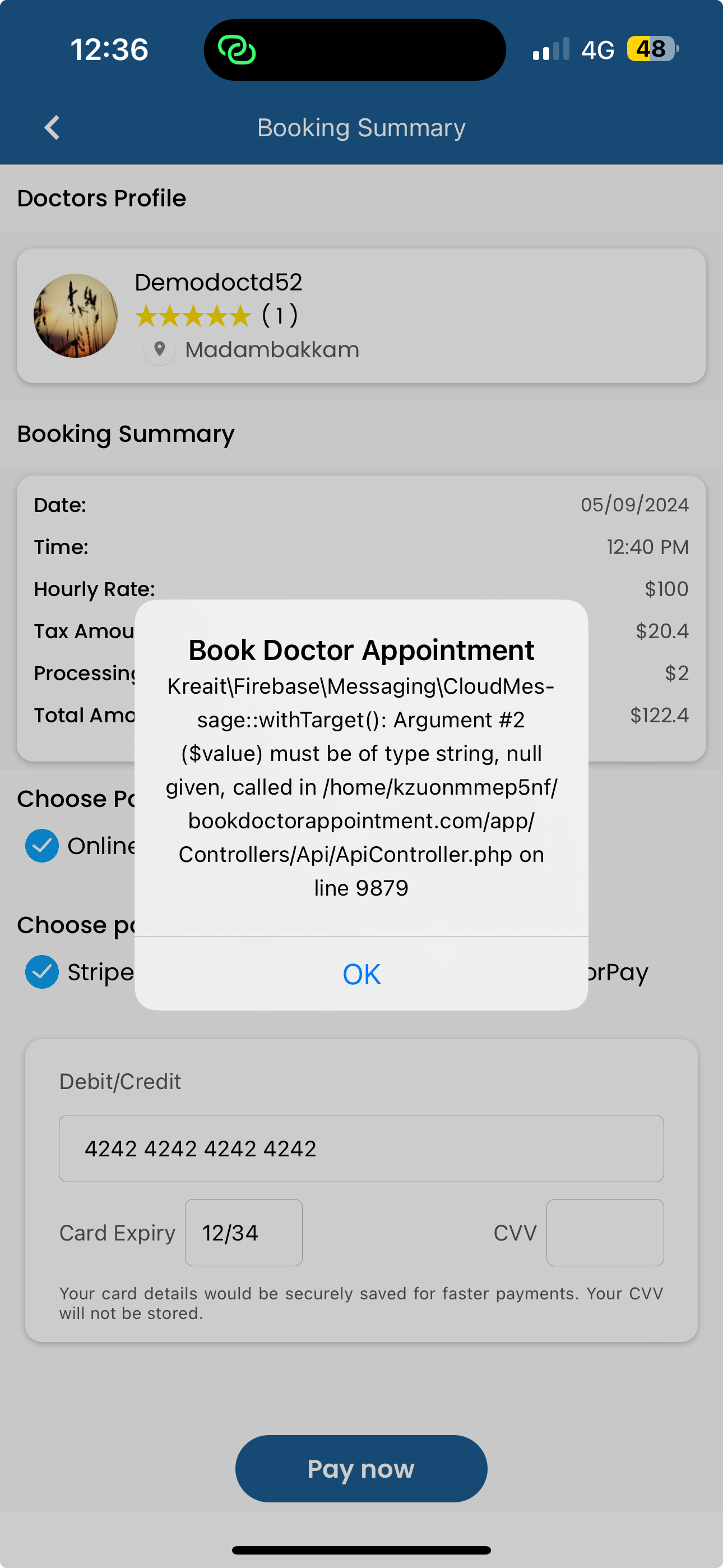The height and width of the screenshot is (1568, 723).
Task: Open Demodoctd52 doctor profile card
Action: pos(361,315)
